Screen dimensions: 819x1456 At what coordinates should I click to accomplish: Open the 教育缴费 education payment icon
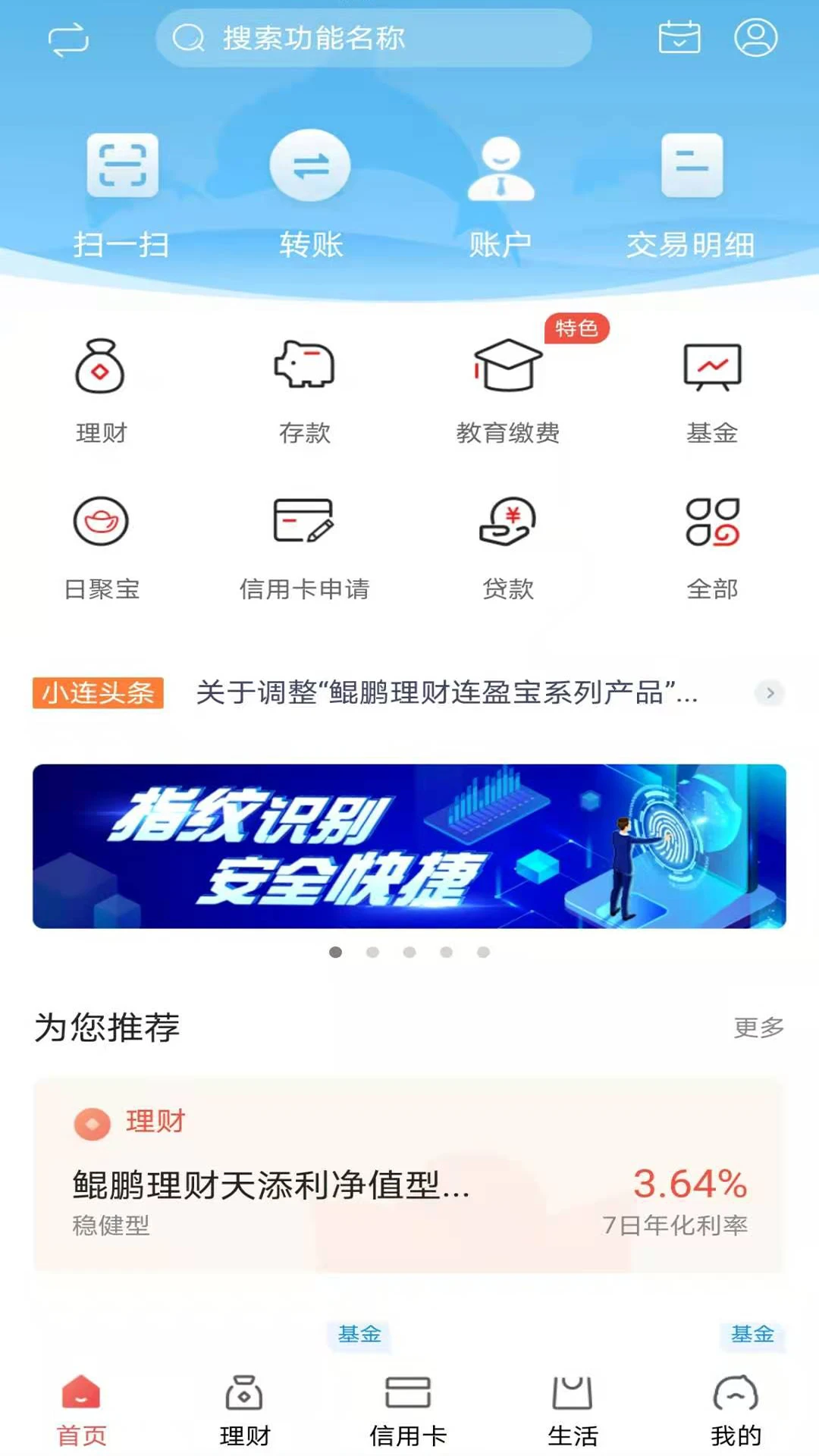point(507,387)
